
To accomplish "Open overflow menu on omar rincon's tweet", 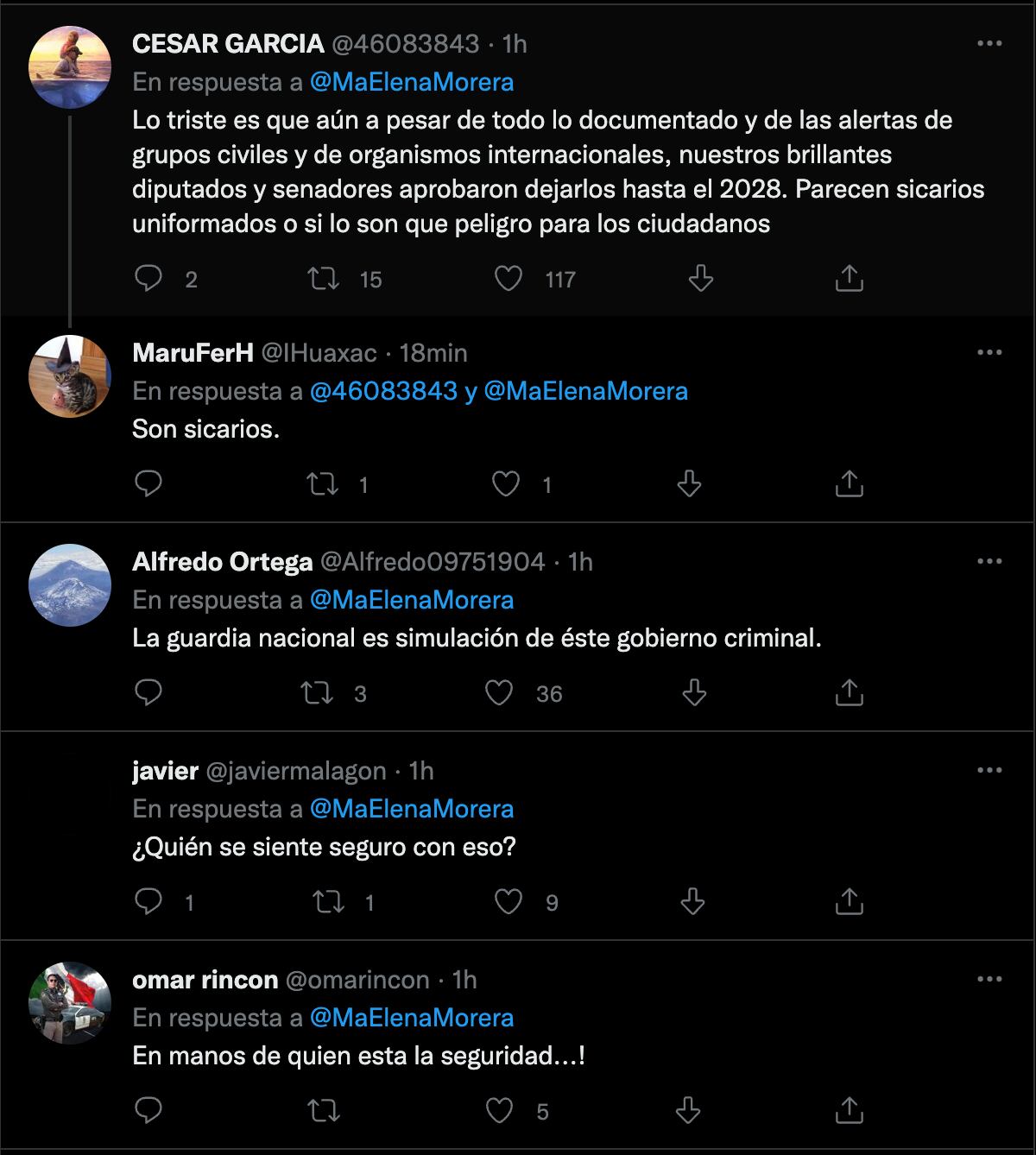I will click(x=989, y=979).
